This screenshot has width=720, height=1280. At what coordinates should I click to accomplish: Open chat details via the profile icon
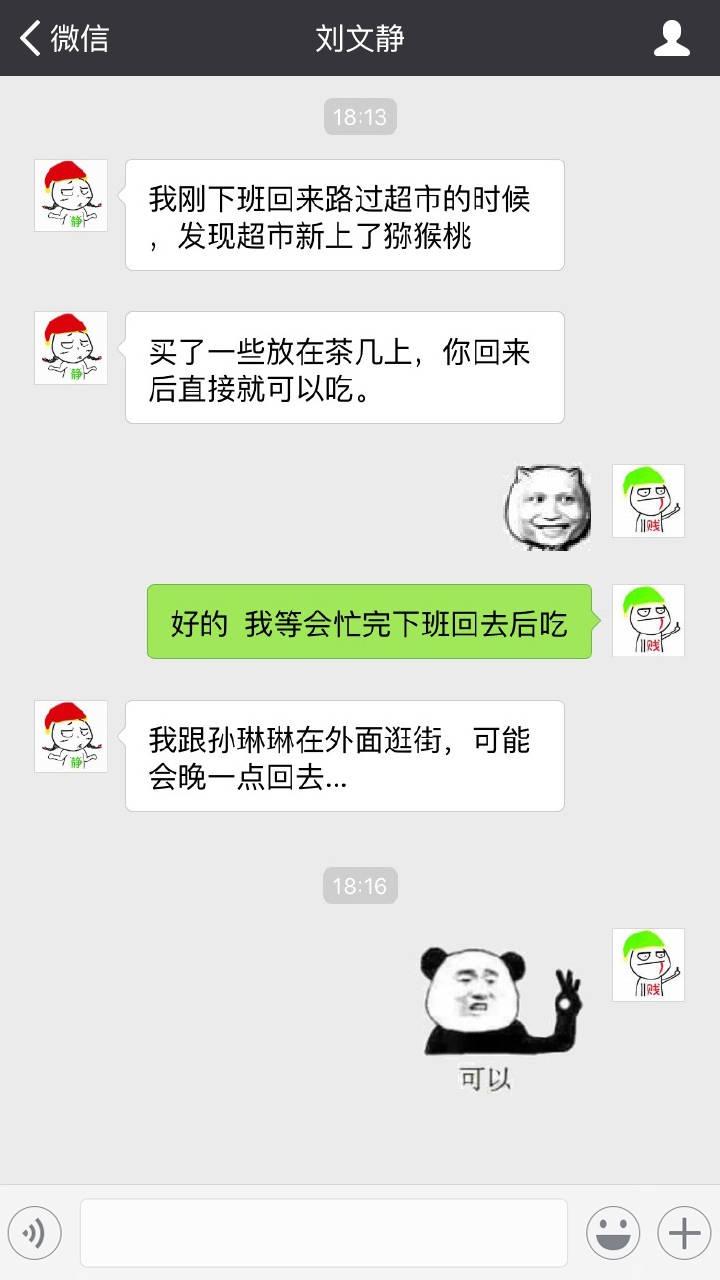tap(671, 38)
